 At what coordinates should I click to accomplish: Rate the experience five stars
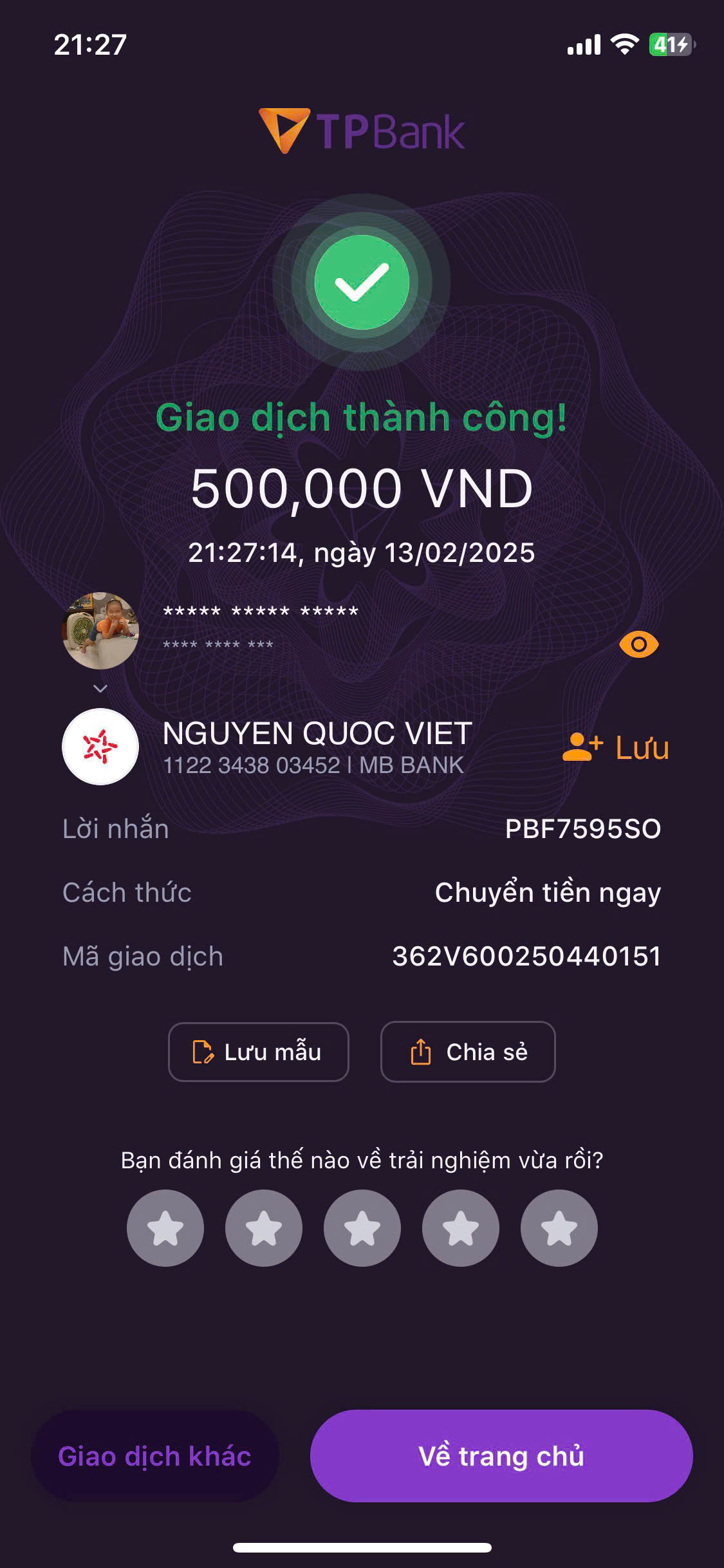[x=559, y=1228]
